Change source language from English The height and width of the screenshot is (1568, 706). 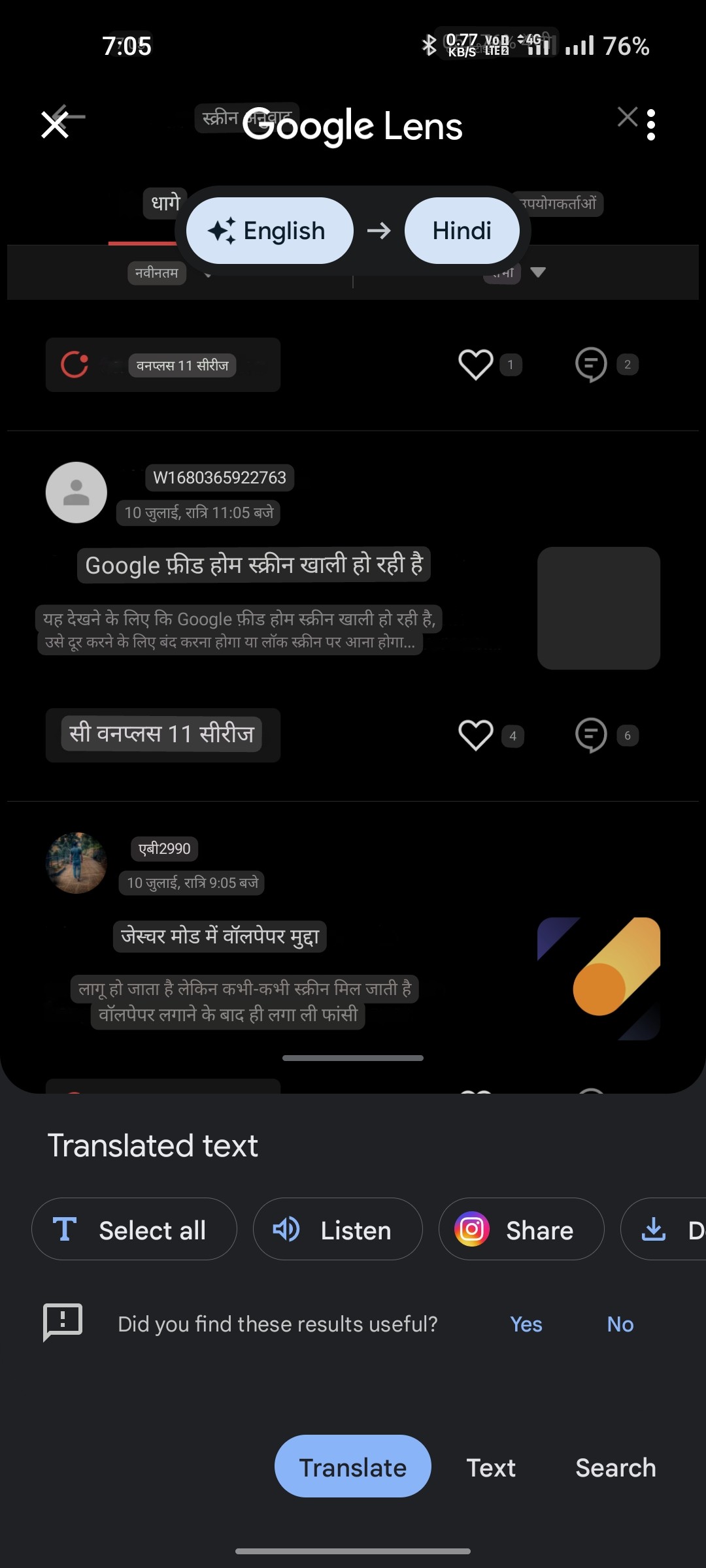269,231
